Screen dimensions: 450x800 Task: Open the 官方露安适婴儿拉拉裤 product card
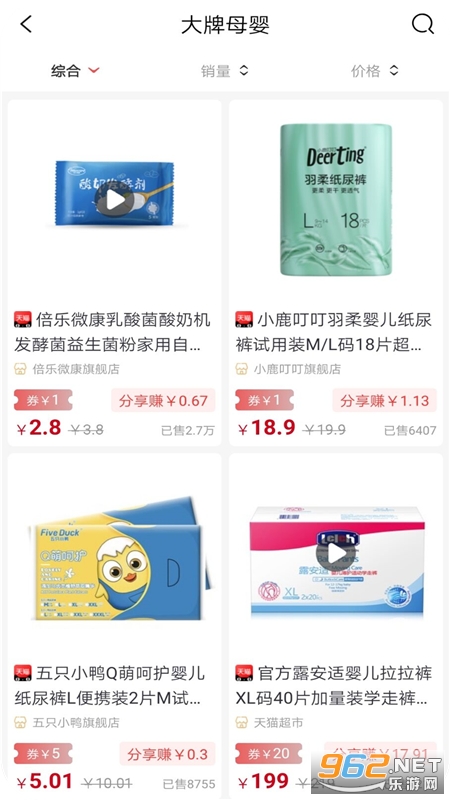click(336, 627)
